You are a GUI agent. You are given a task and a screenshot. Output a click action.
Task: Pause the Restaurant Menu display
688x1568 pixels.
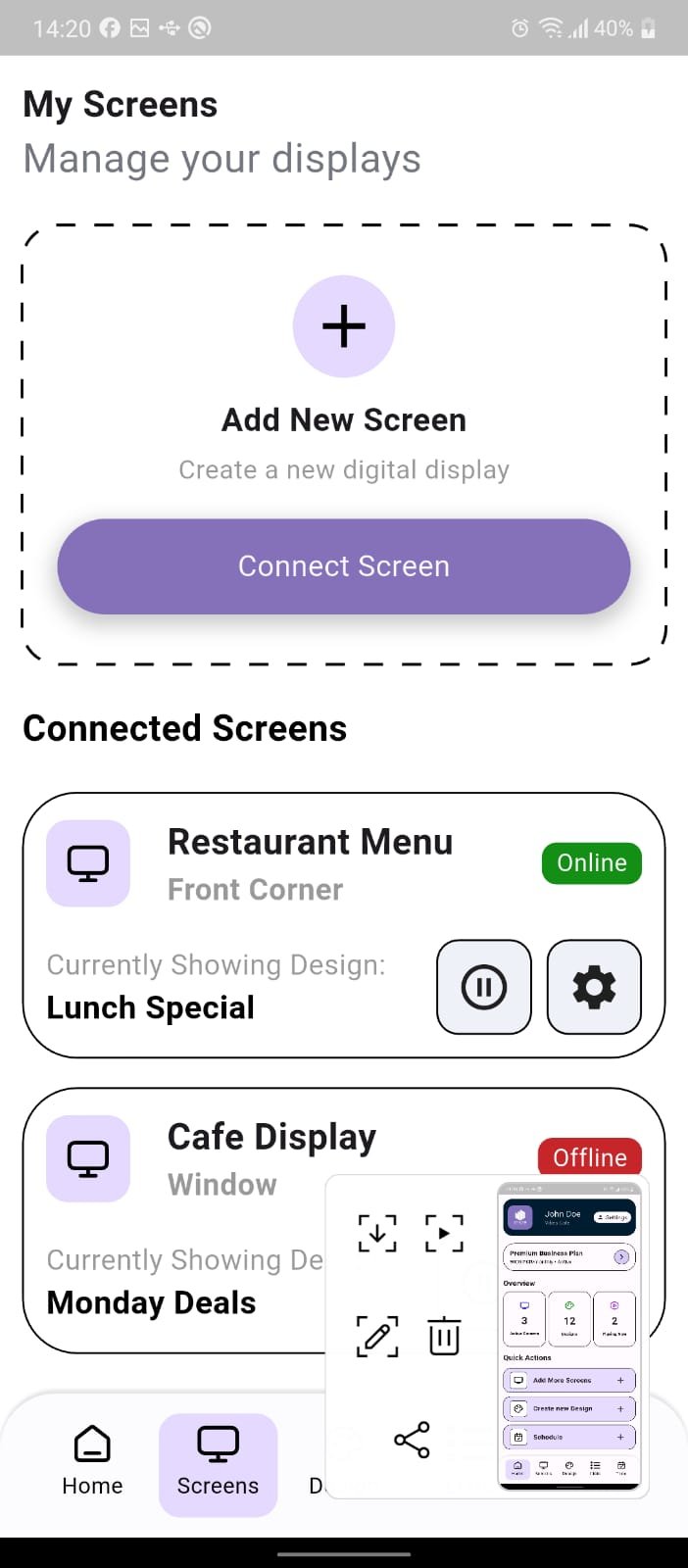pos(484,987)
